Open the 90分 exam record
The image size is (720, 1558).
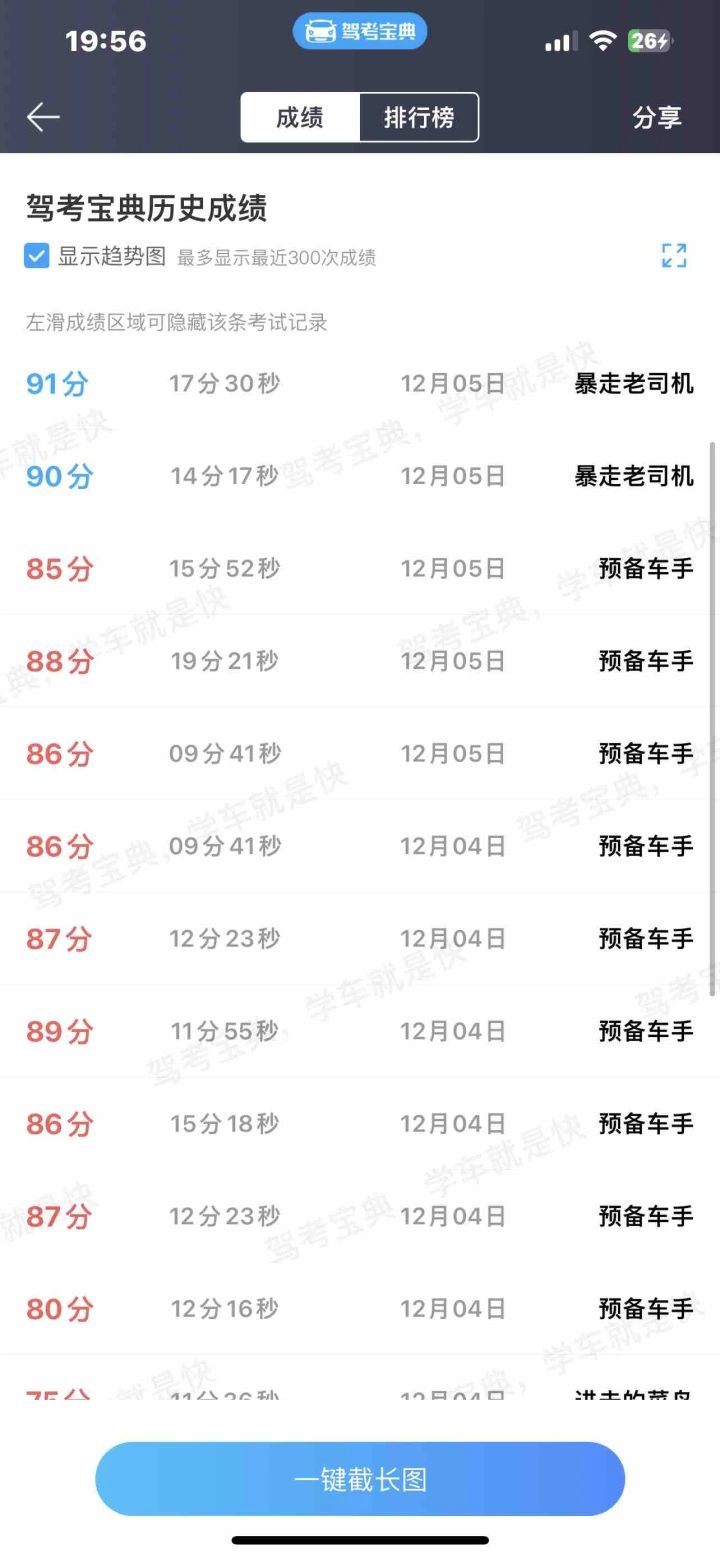360,476
